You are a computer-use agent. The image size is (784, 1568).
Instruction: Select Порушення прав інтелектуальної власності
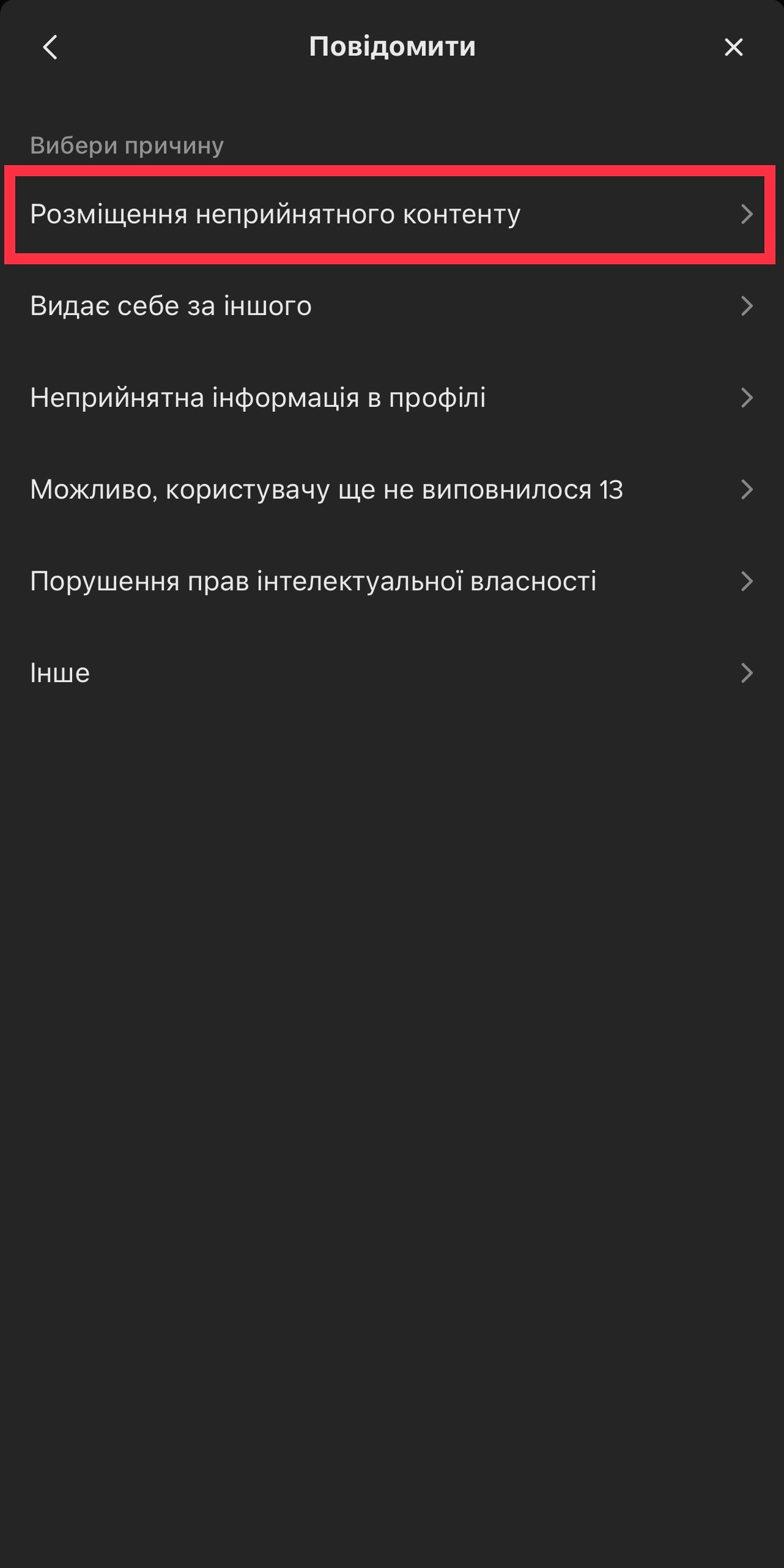(x=392, y=581)
